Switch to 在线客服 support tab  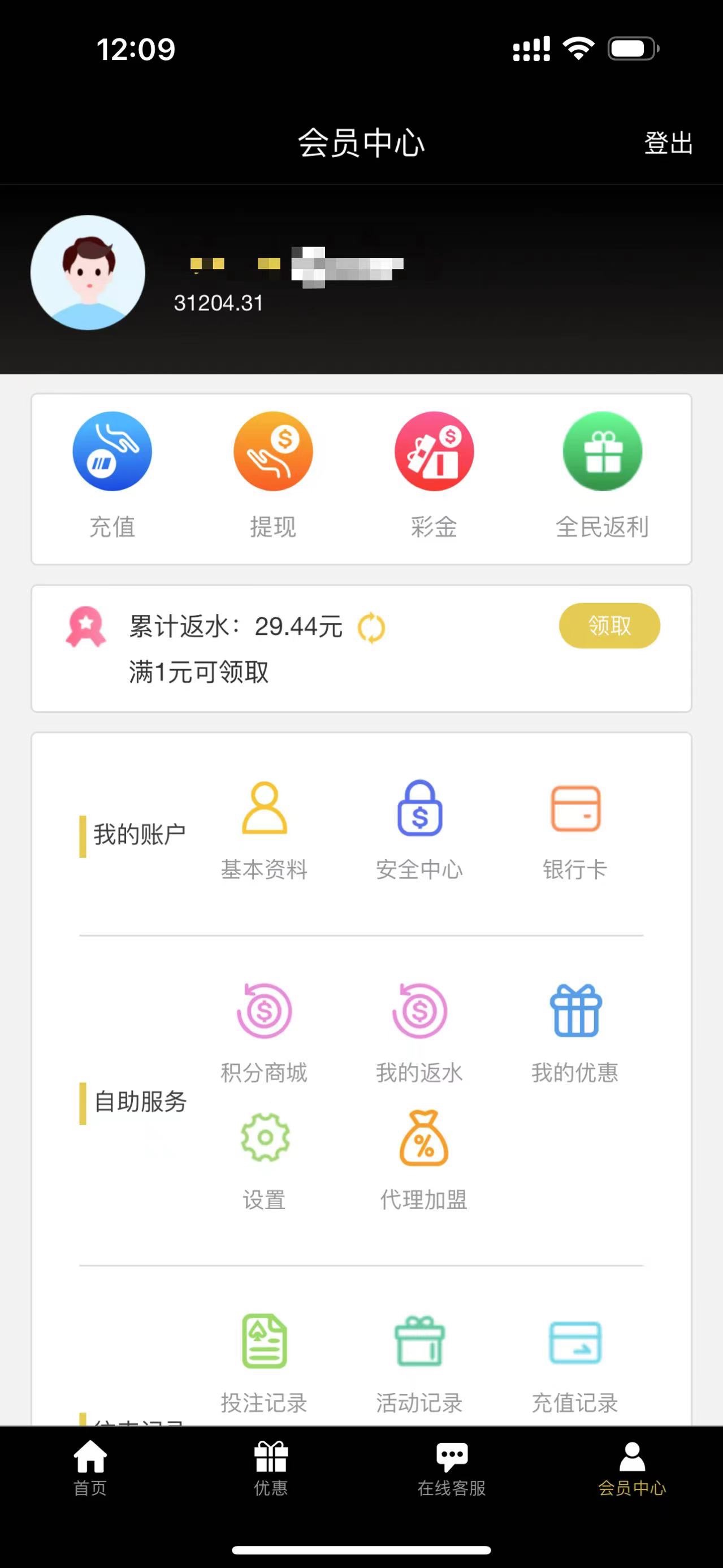click(452, 1468)
